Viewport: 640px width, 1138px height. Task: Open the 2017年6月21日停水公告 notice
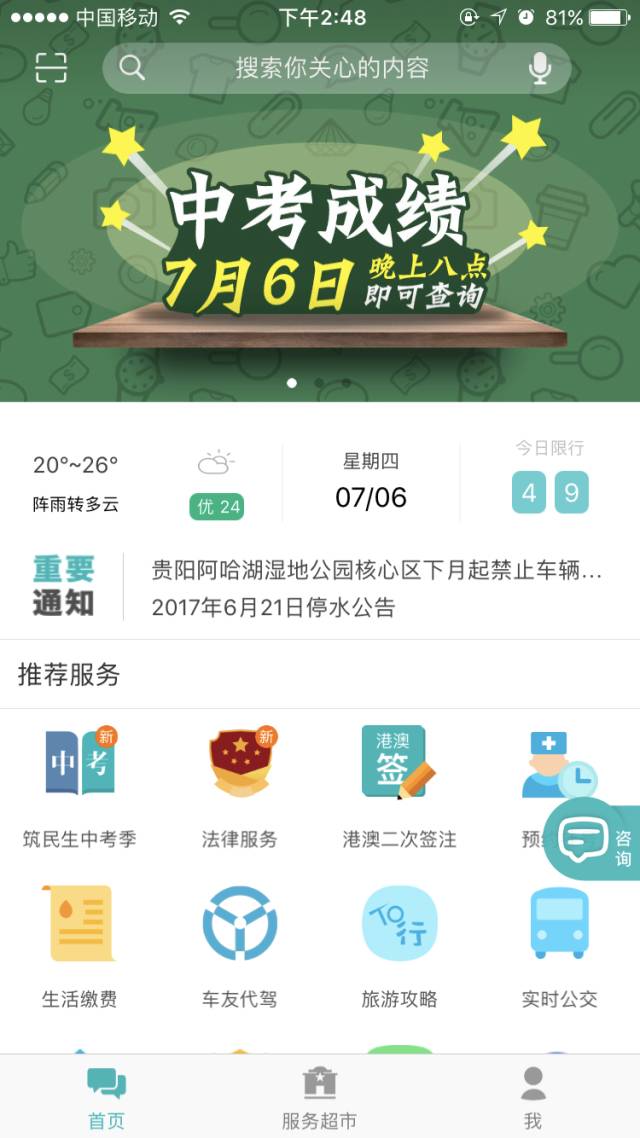pos(273,607)
